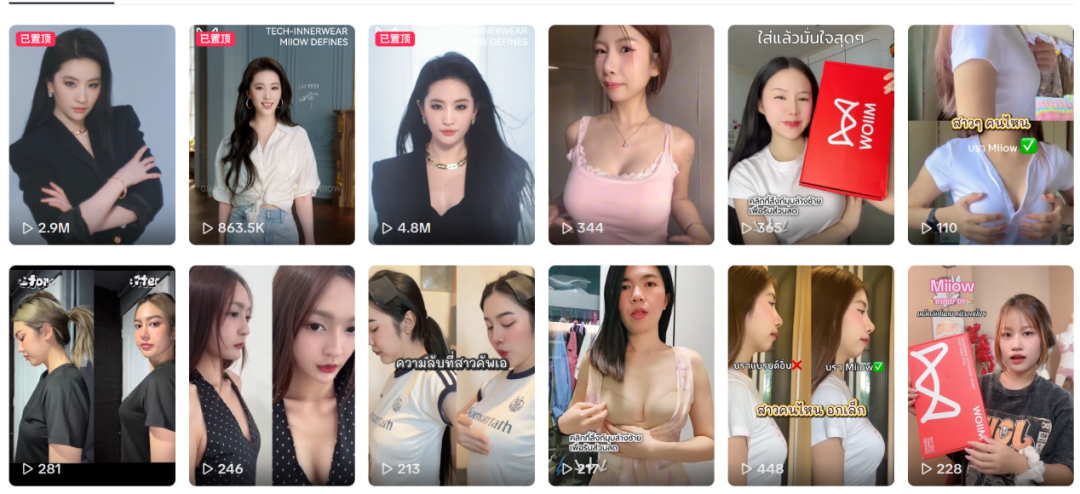Open the video with 228 views
This screenshot has height=494, width=1080.
990,375
